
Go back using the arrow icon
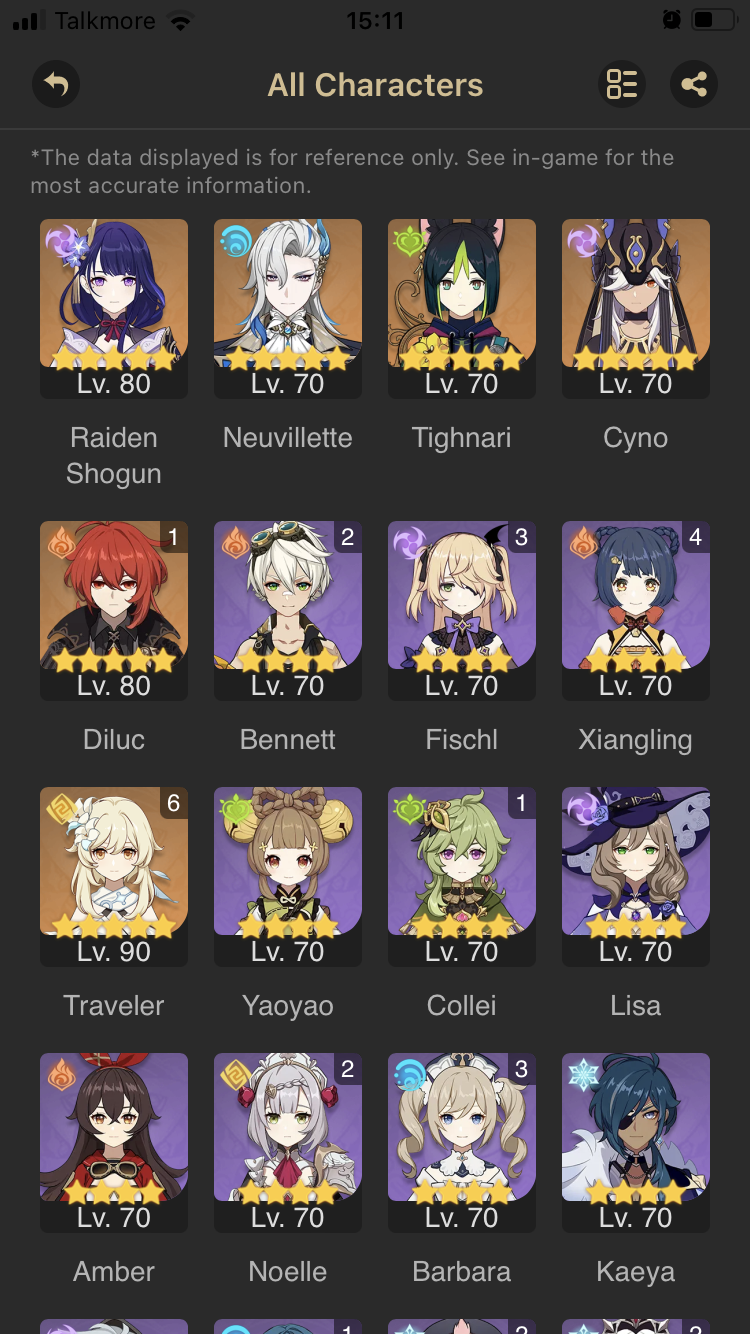click(56, 85)
